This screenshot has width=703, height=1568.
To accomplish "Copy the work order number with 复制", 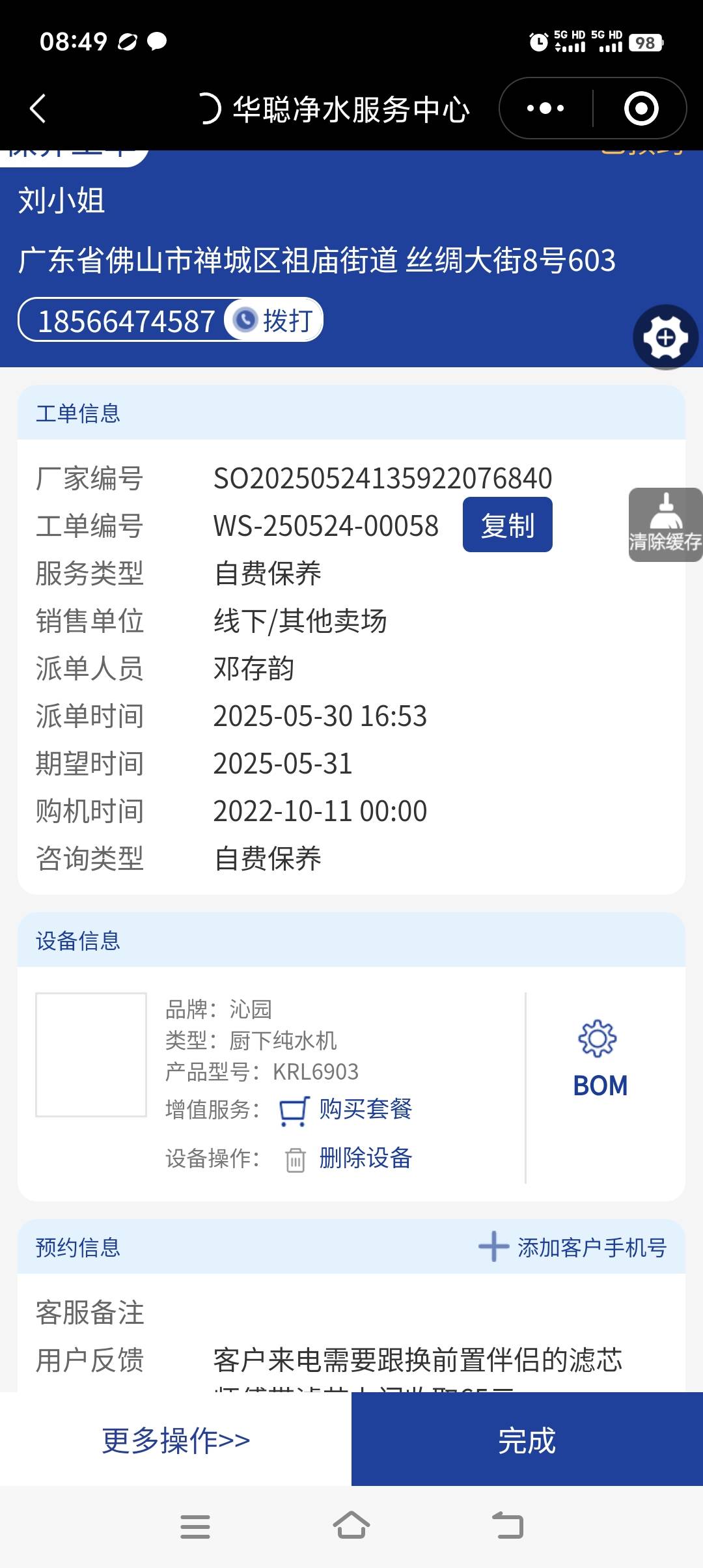I will tap(507, 525).
